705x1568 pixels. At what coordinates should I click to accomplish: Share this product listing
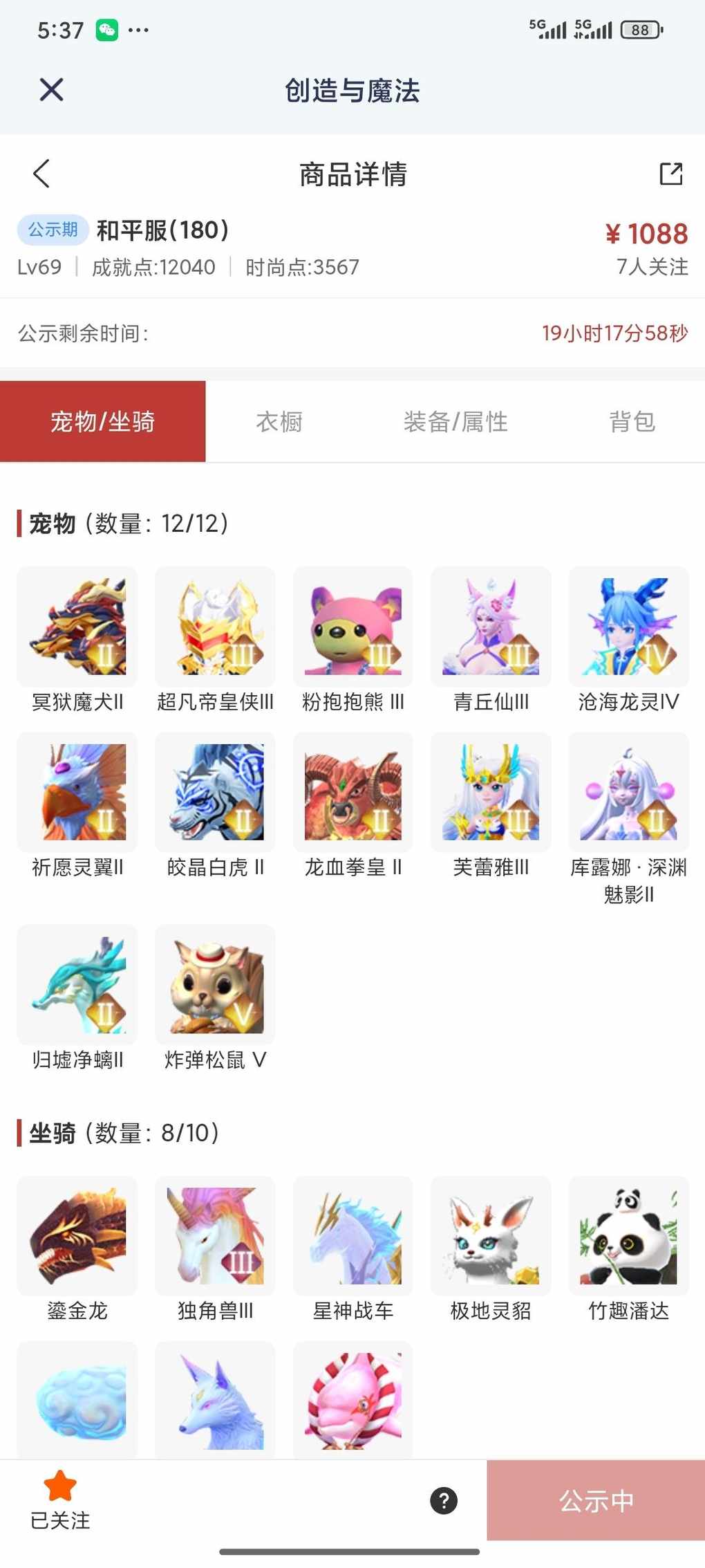[670, 174]
